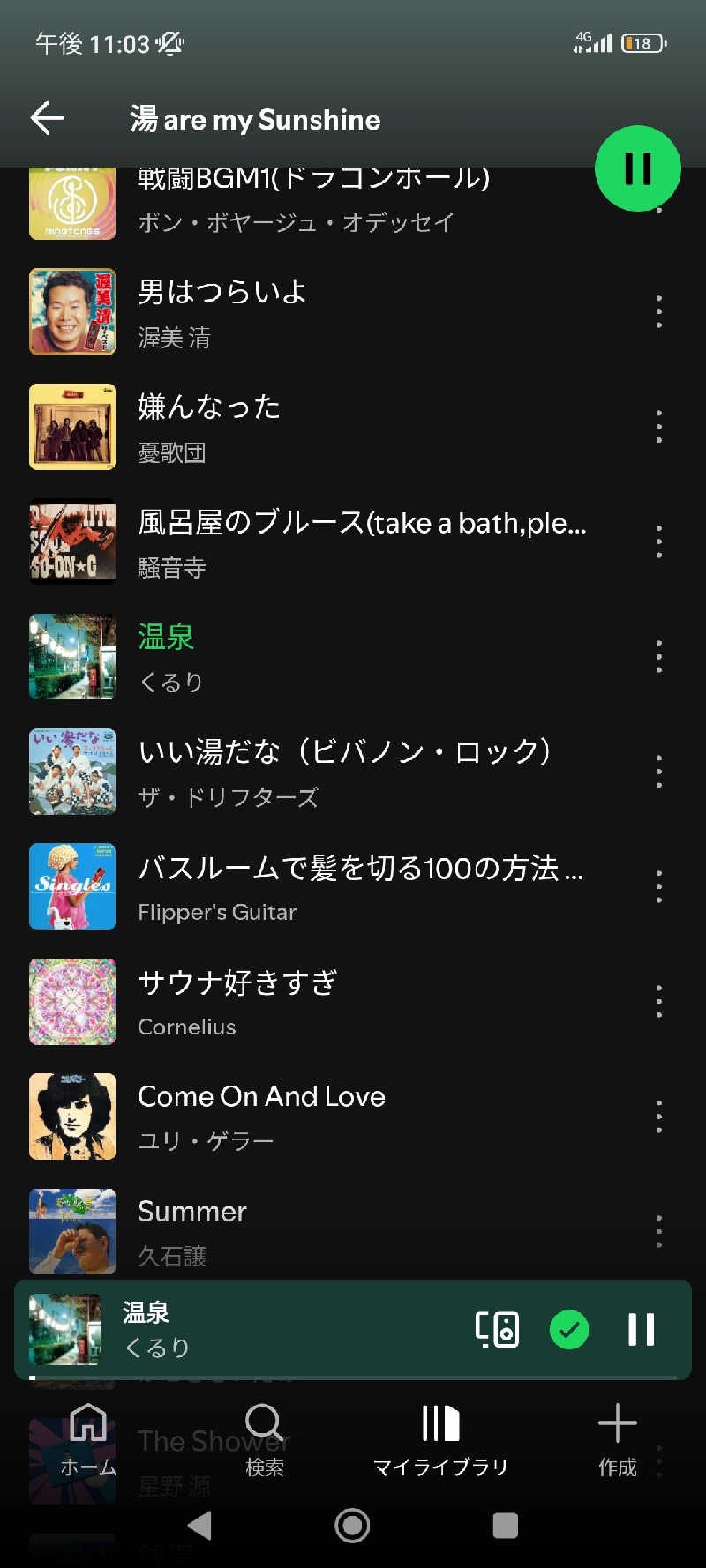The image size is (706, 1568).
Task: Open options menu for Come On And Love
Action: click(658, 1116)
